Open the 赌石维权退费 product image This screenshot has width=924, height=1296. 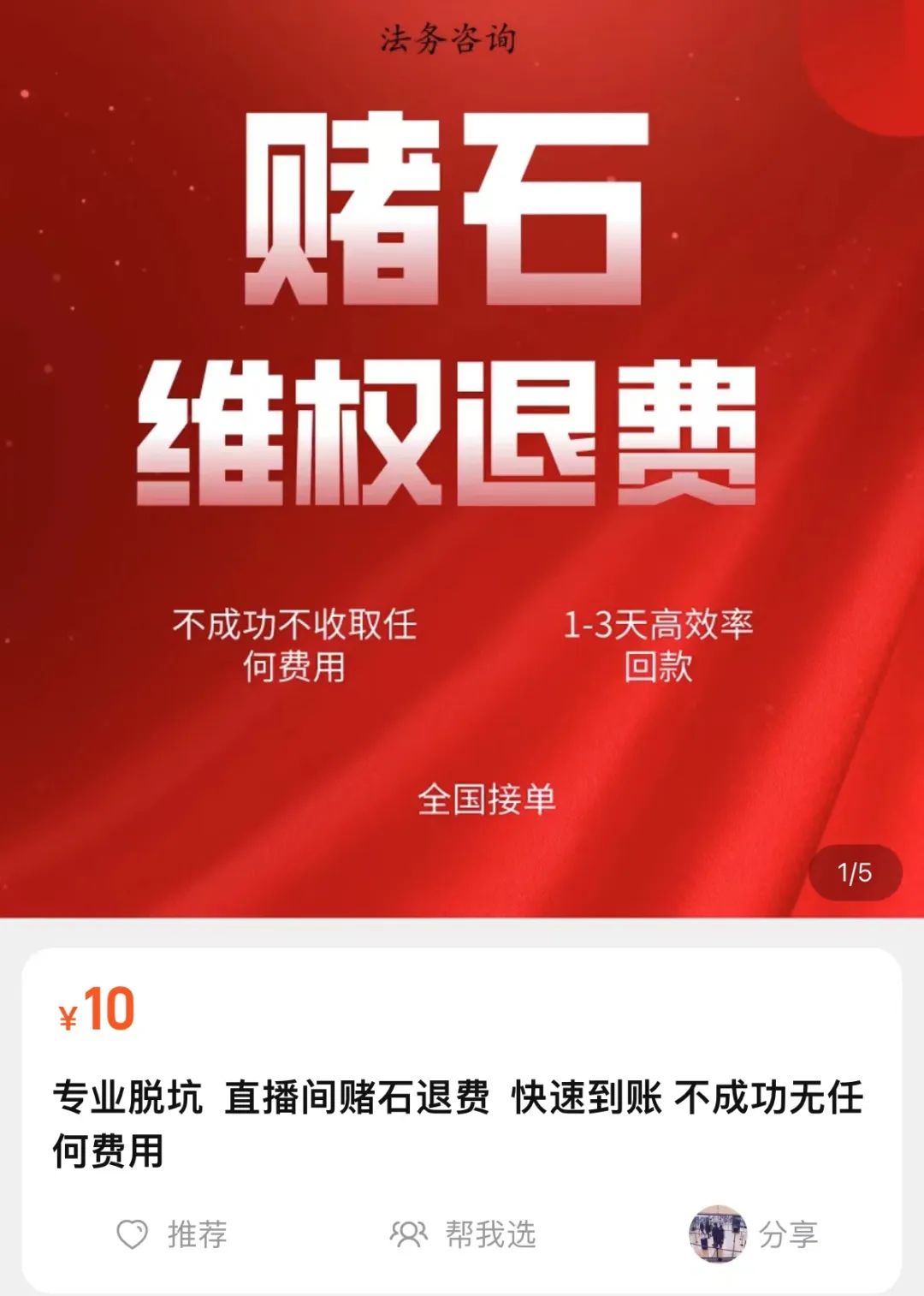point(462,459)
